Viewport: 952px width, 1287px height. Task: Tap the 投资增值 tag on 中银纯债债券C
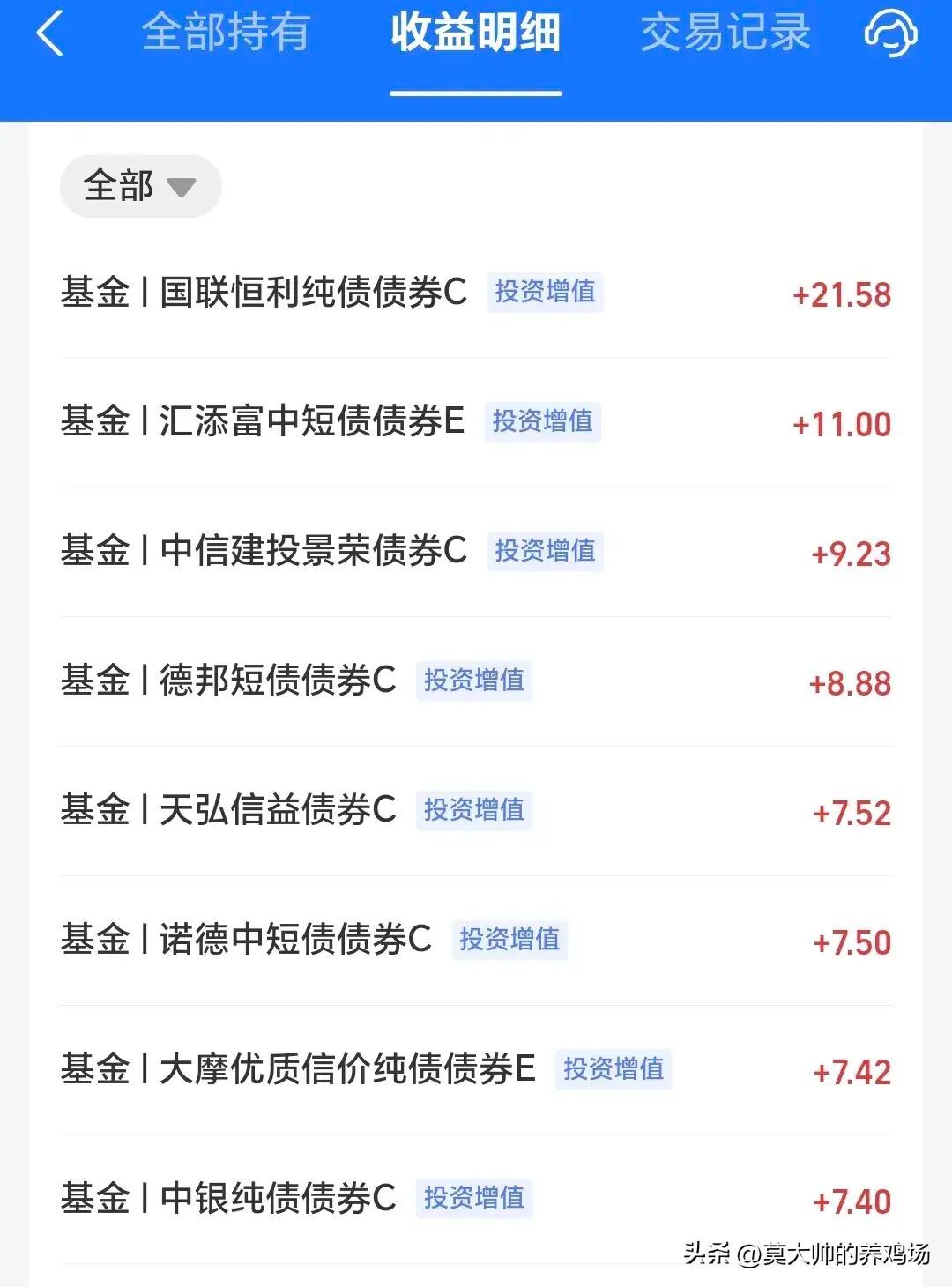pos(474,1199)
